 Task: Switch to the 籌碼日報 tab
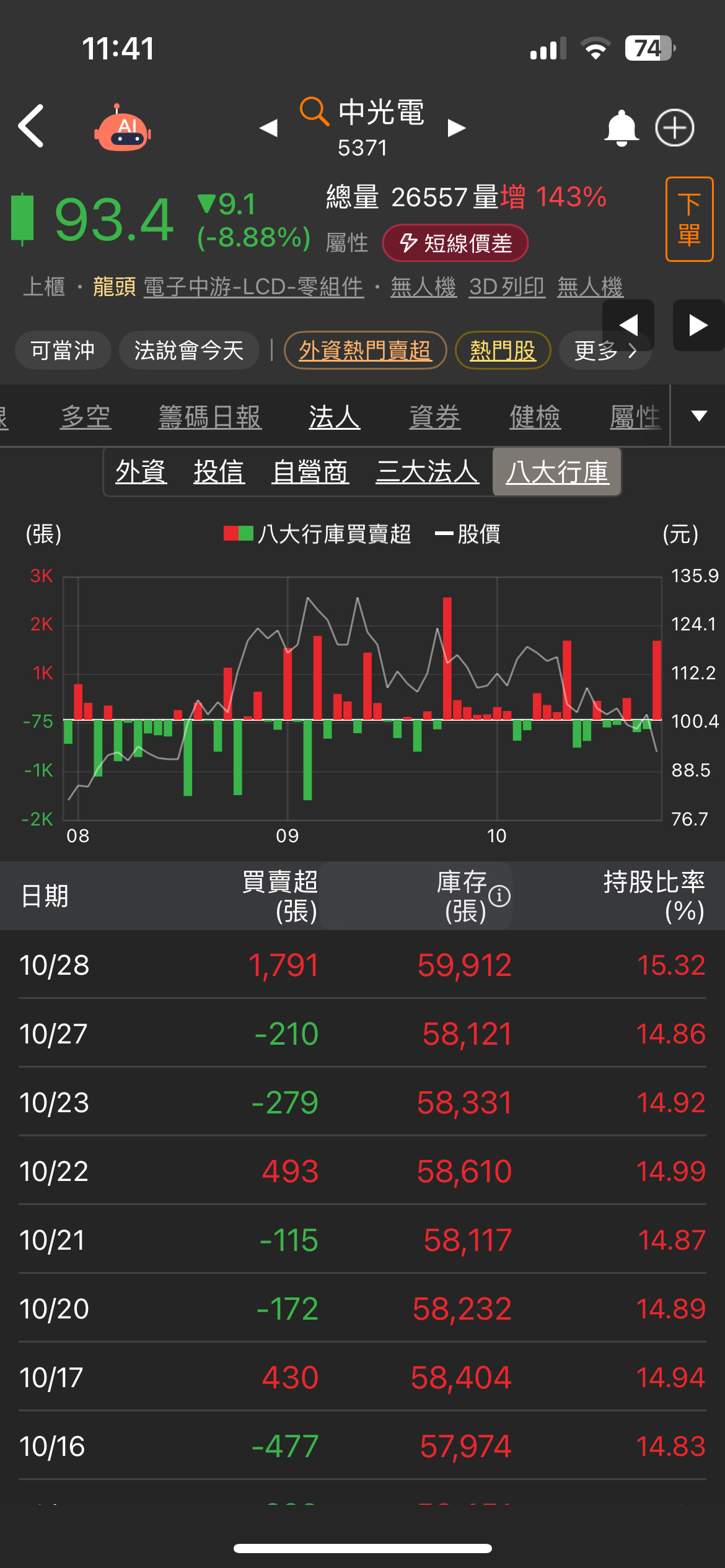click(210, 417)
